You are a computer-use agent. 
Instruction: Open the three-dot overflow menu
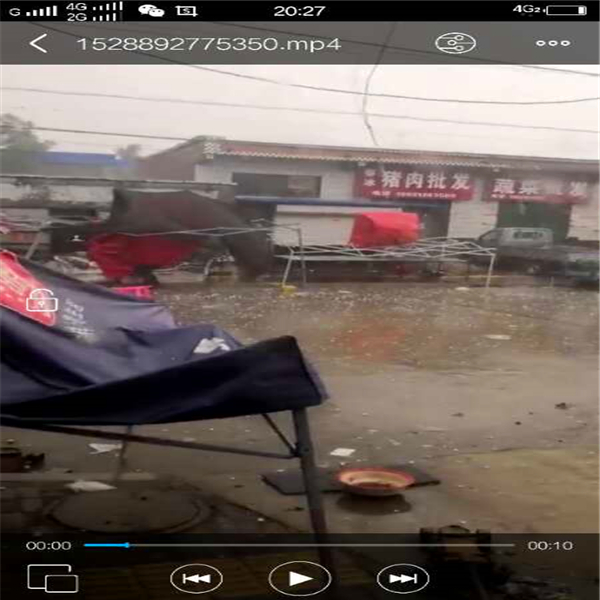click(x=552, y=44)
